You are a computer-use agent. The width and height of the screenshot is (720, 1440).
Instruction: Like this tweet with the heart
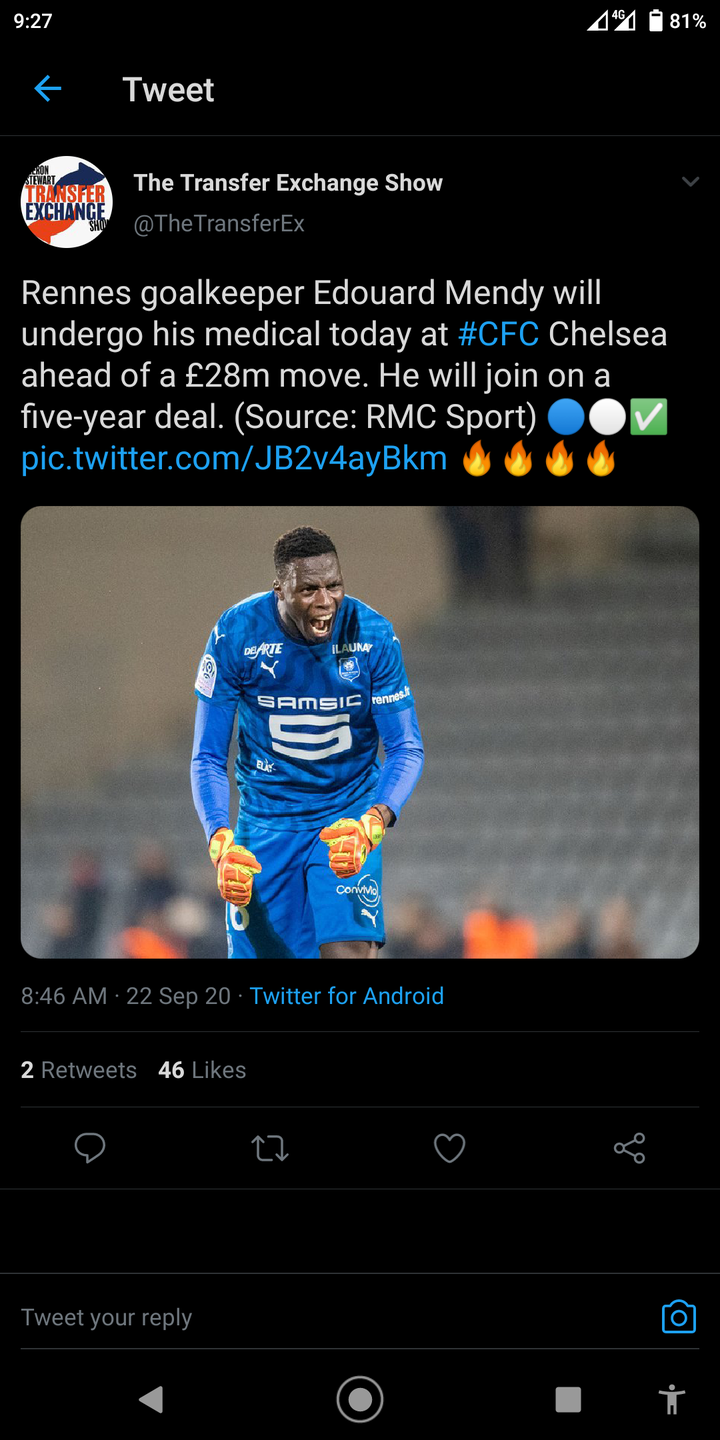tap(449, 1148)
